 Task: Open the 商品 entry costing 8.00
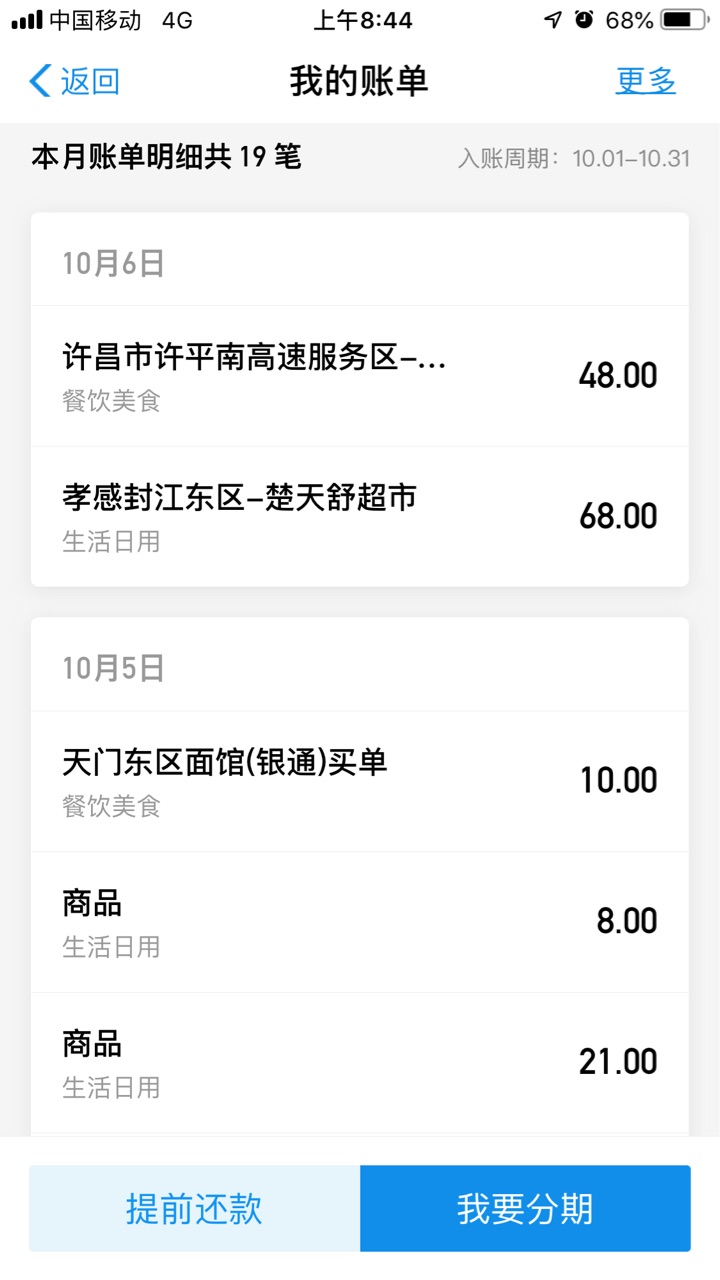[360, 922]
